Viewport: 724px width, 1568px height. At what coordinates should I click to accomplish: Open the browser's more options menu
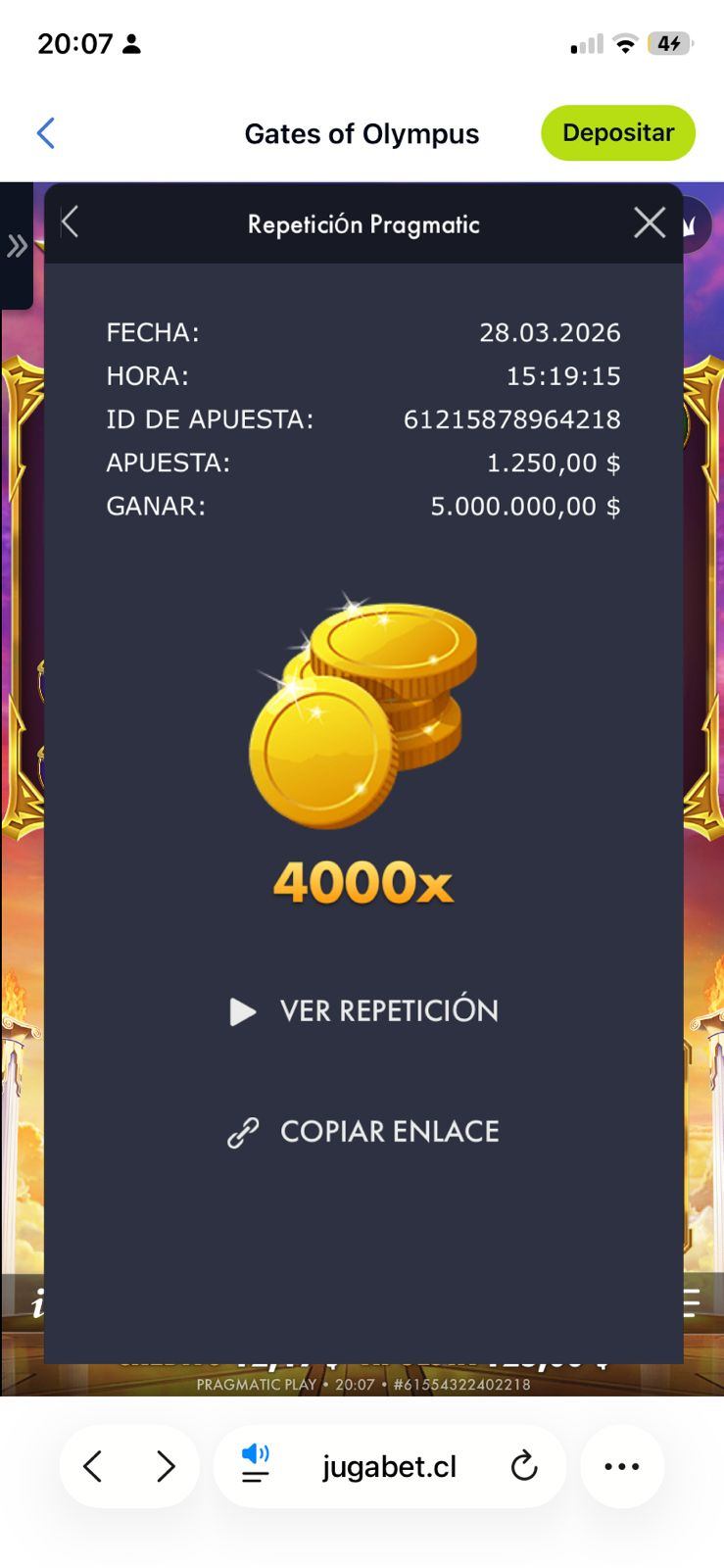pos(621,1466)
